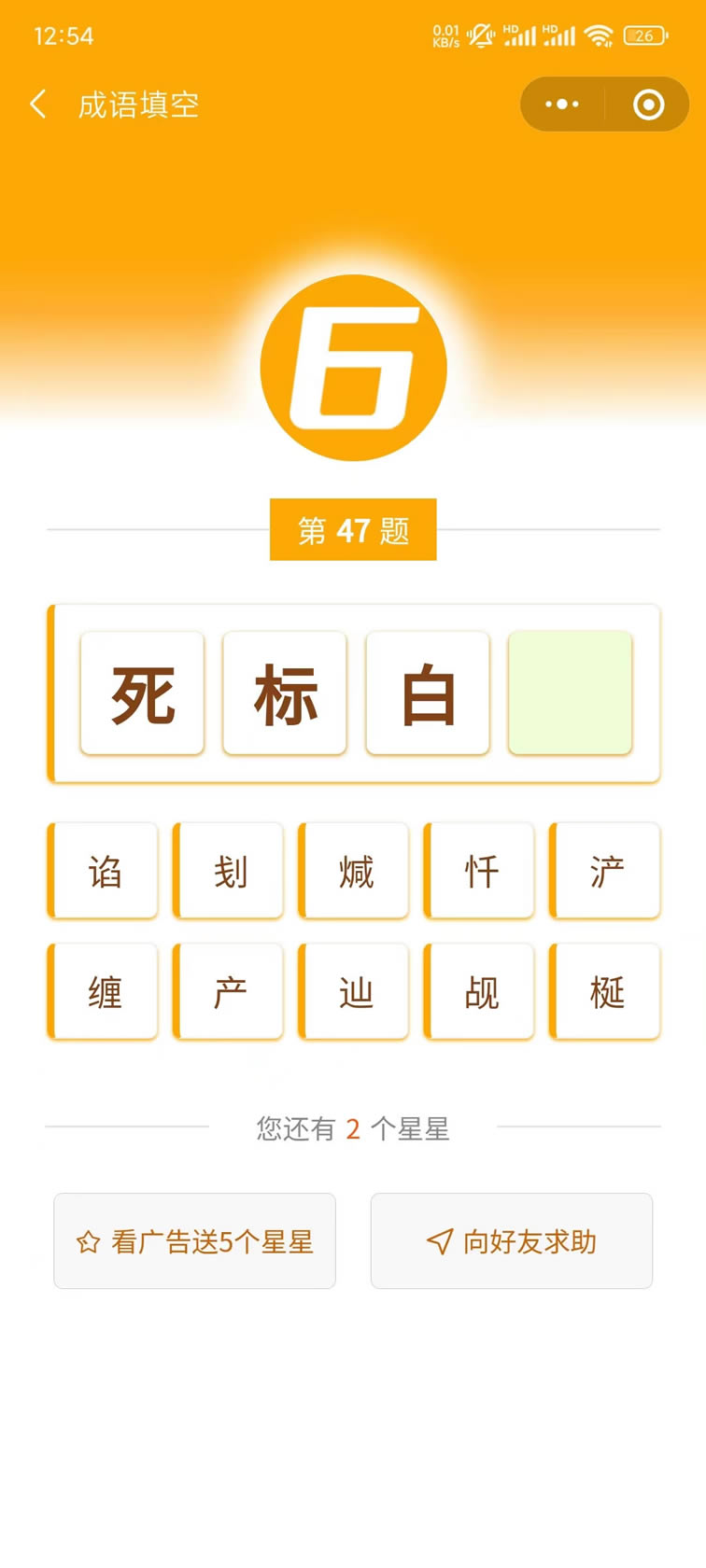Ask a friend for help (向好友求助)
The width and height of the screenshot is (706, 1568).
coord(511,1240)
